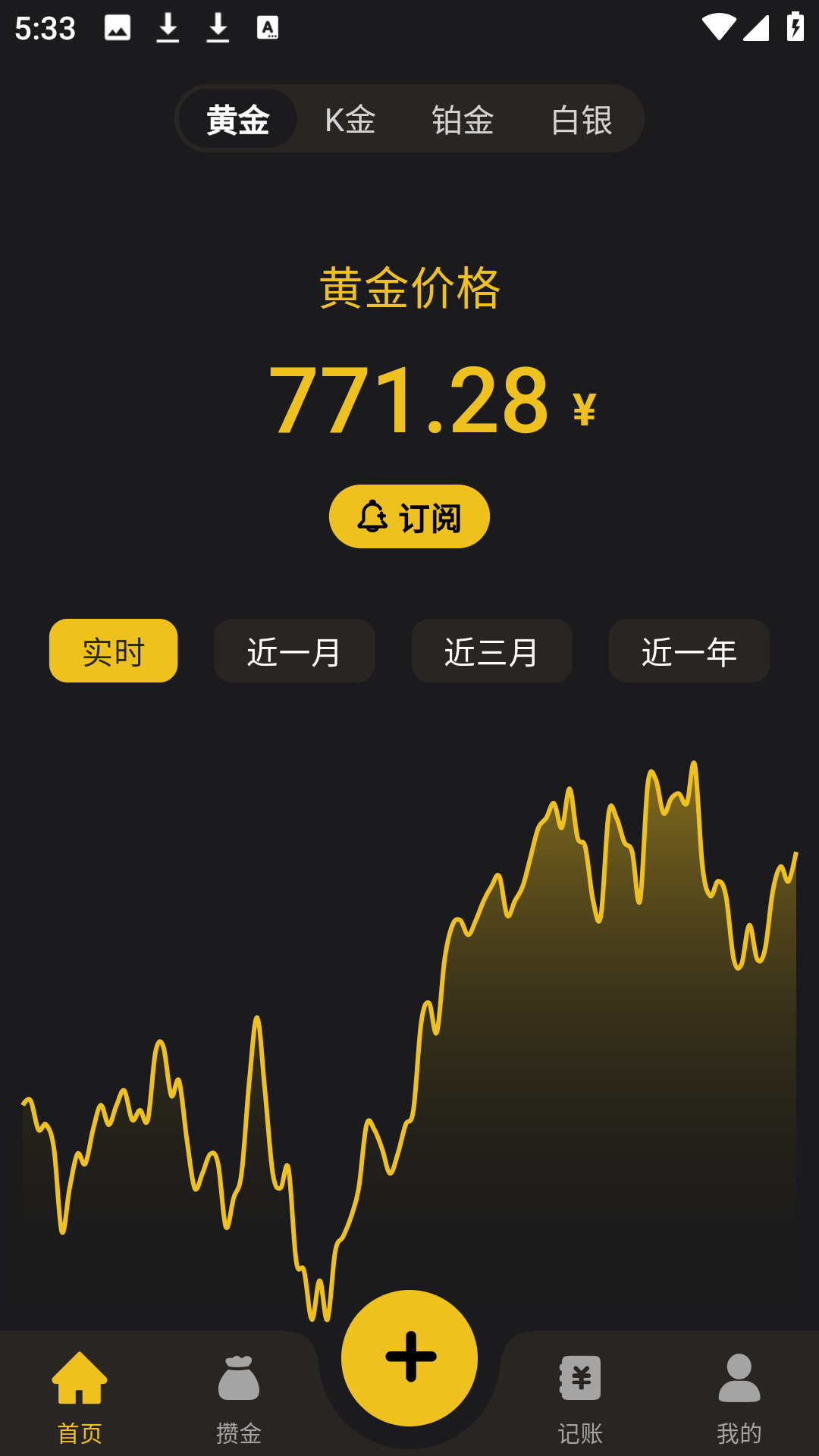Show the 近一月 price chart

pyautogui.click(x=294, y=651)
